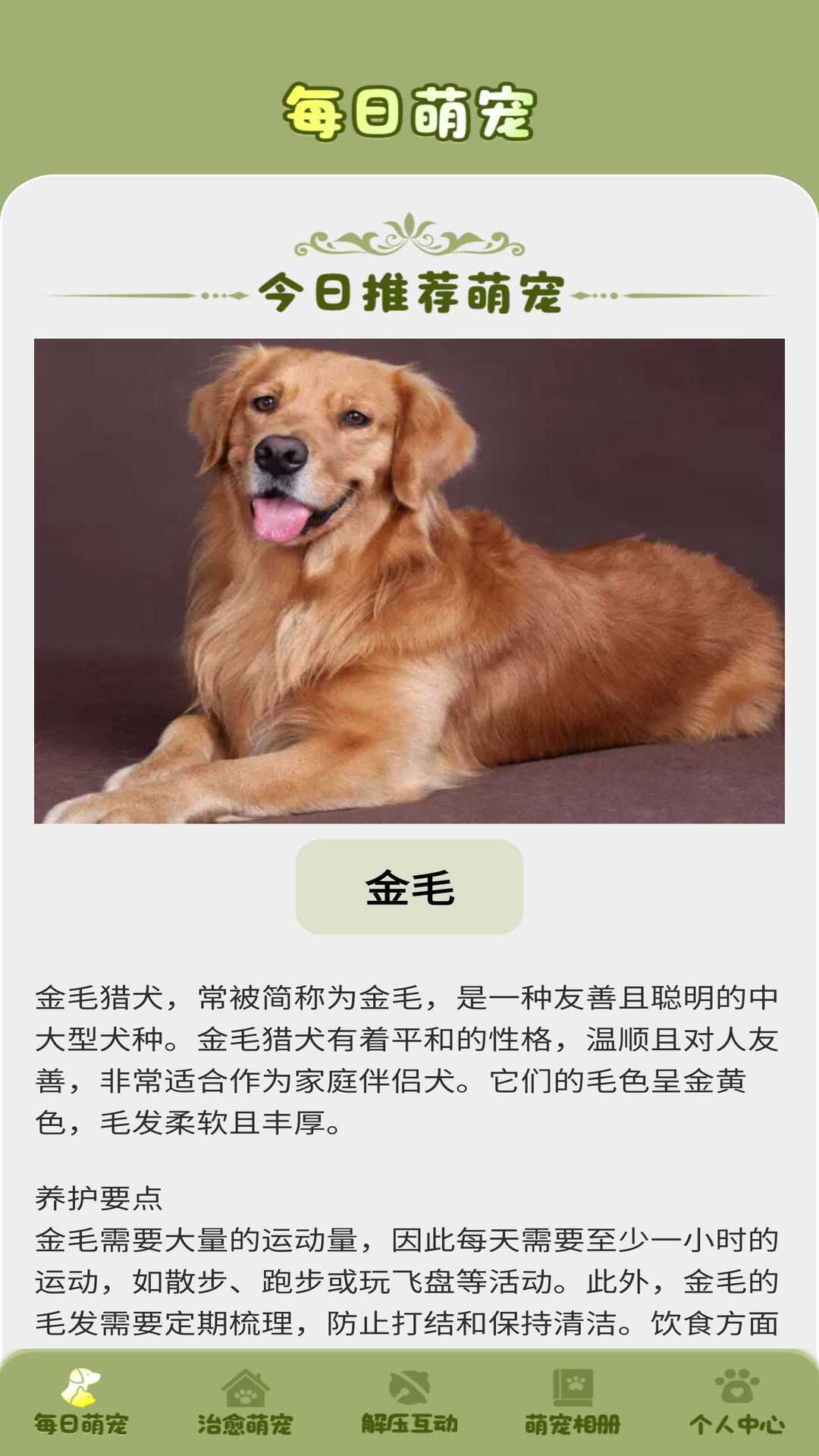Select the 每日萌宠 tab
This screenshot has width=819, height=1456.
click(81, 1402)
